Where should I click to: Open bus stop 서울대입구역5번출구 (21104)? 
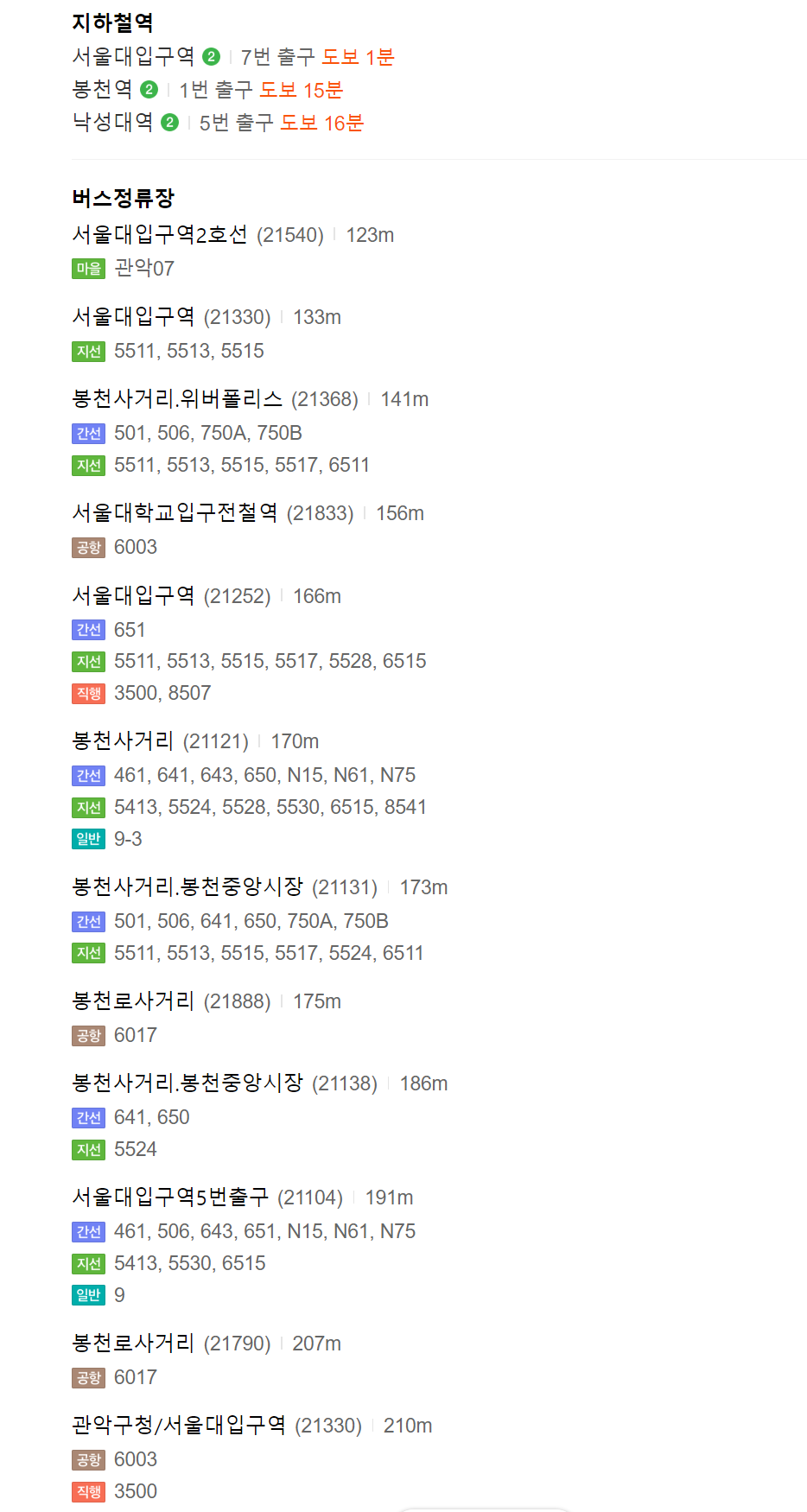171,1198
